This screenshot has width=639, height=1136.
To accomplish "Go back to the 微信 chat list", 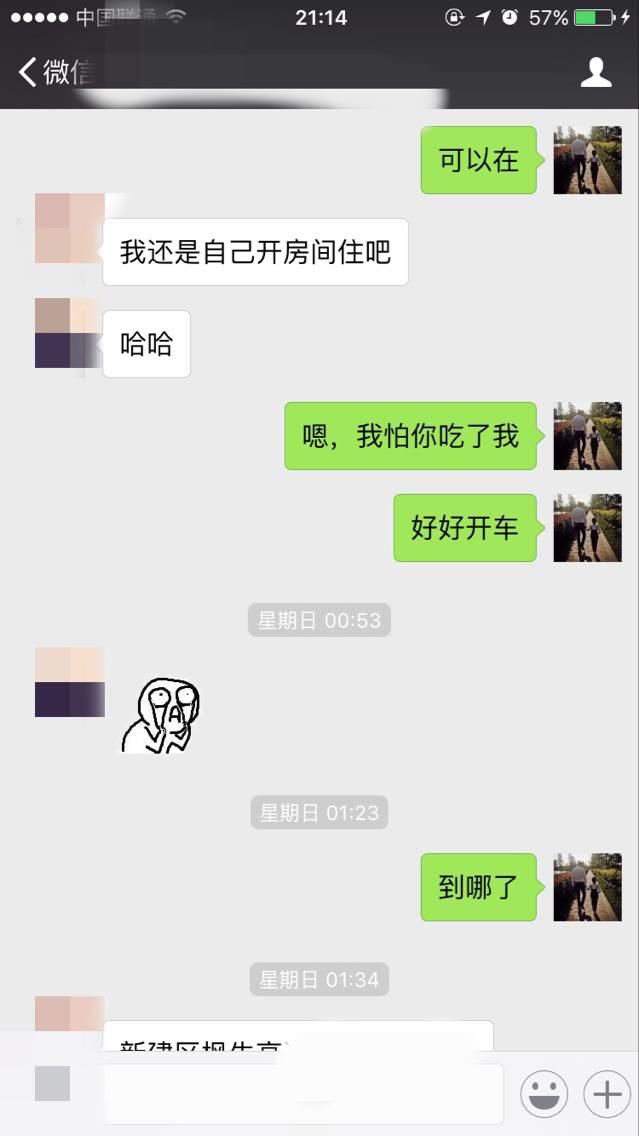I will [x=55, y=72].
